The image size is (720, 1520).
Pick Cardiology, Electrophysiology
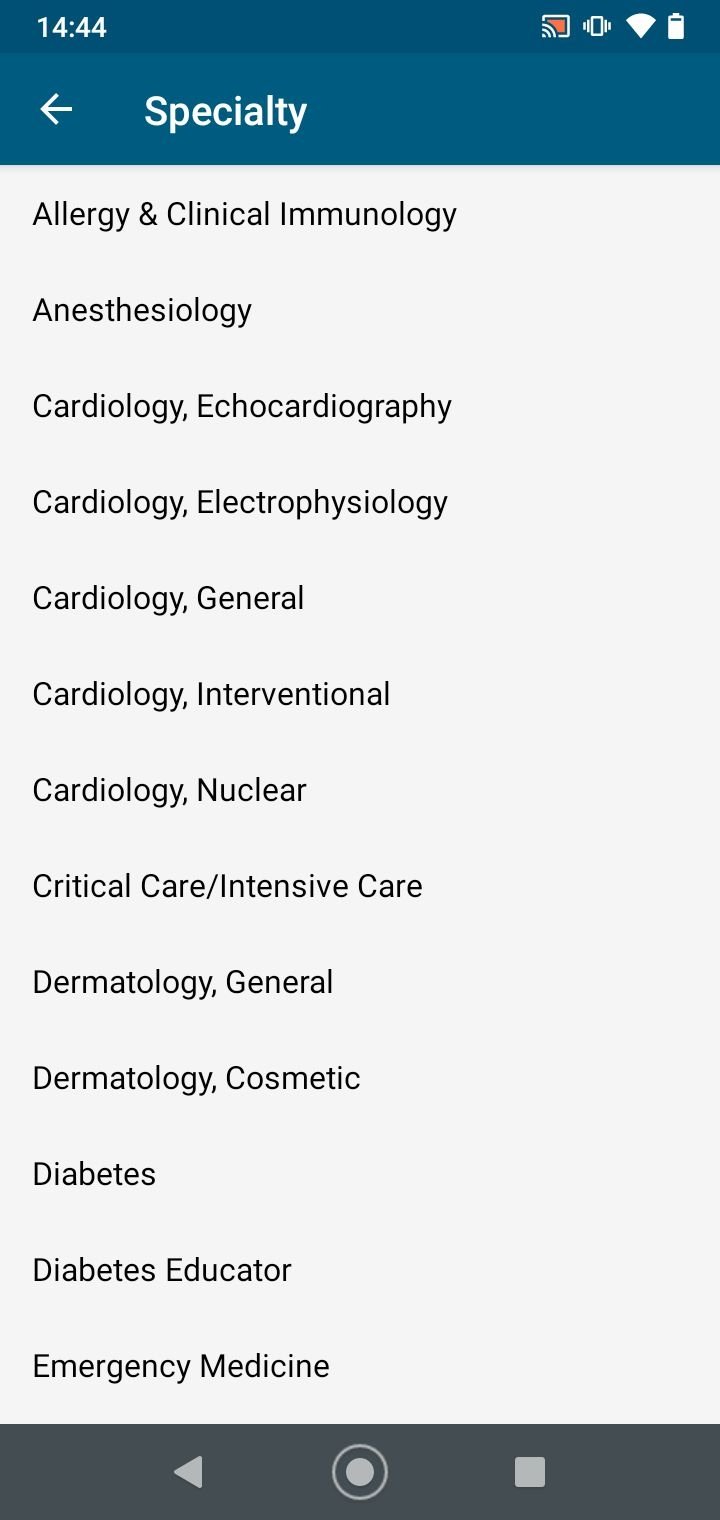point(360,502)
